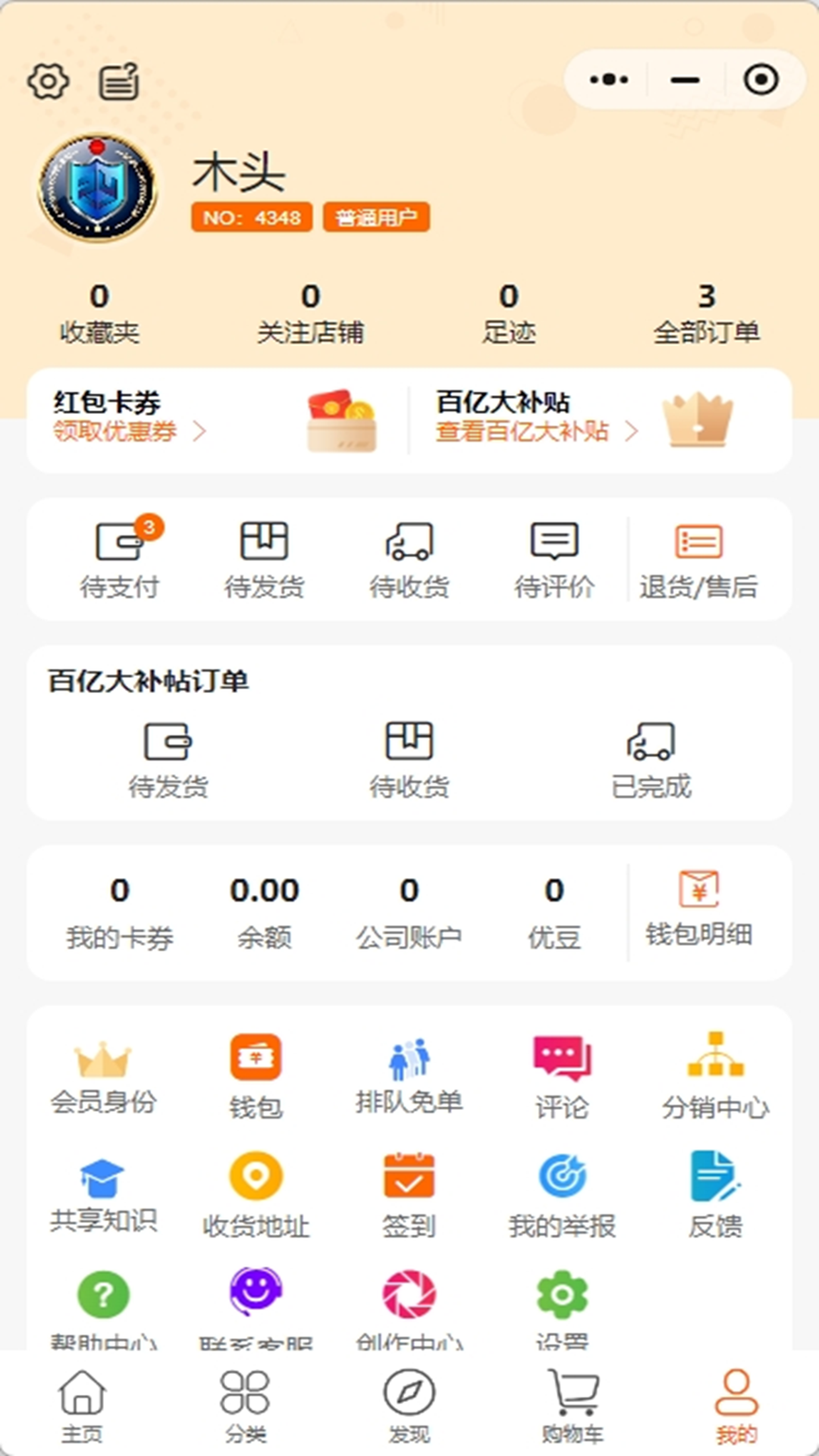The image size is (819, 1456).
Task: View 全部订单 showing count 3
Action: pos(708,311)
